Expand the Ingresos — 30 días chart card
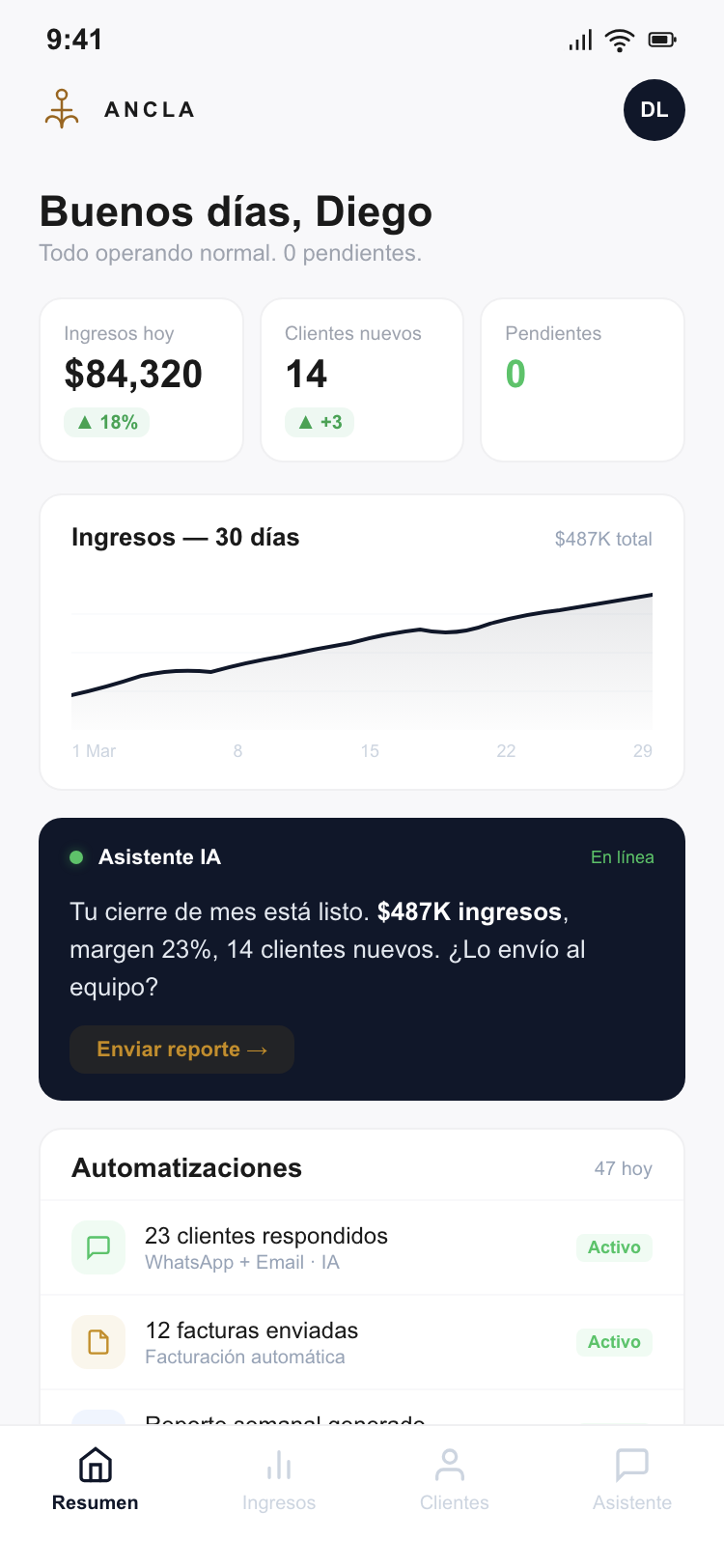 click(x=185, y=537)
